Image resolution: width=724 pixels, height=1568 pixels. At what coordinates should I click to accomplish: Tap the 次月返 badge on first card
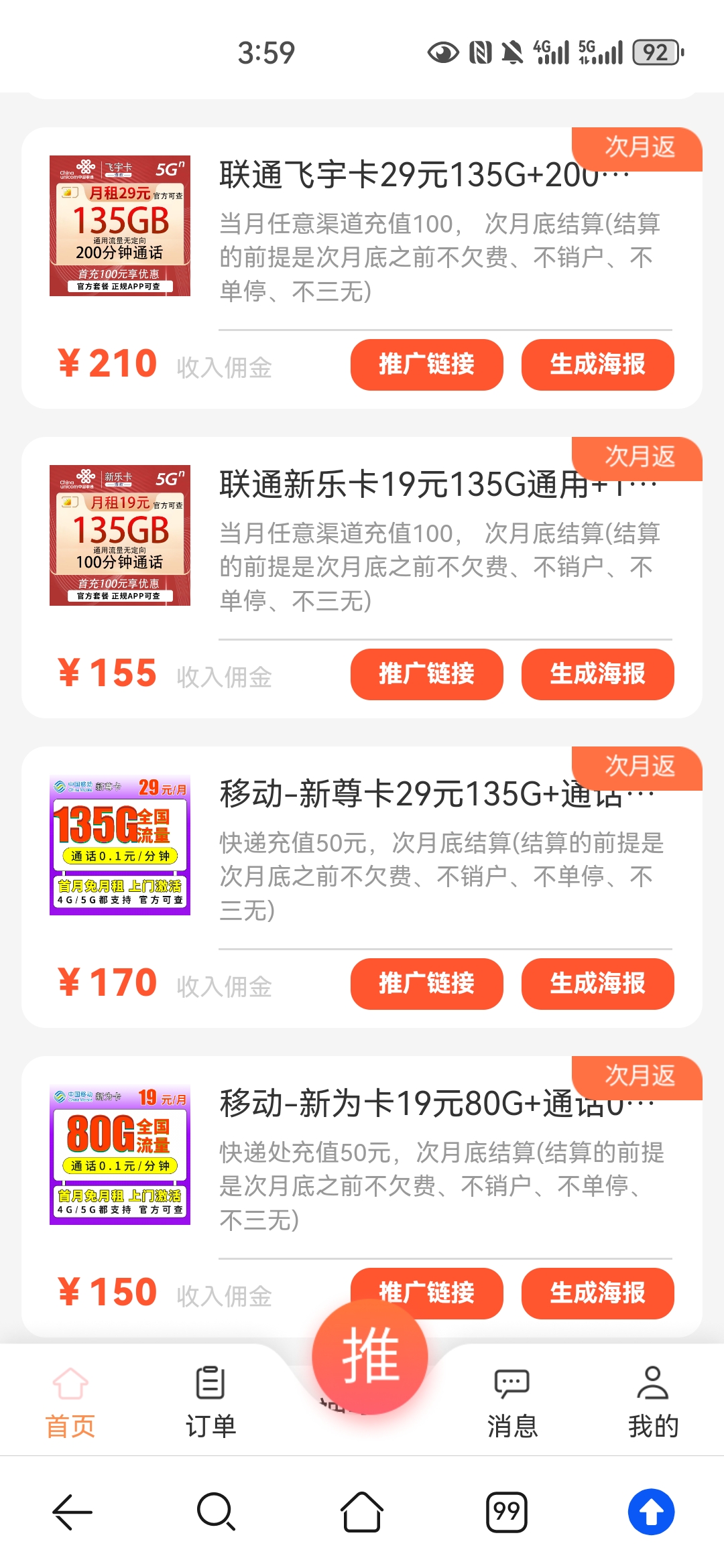coord(639,149)
